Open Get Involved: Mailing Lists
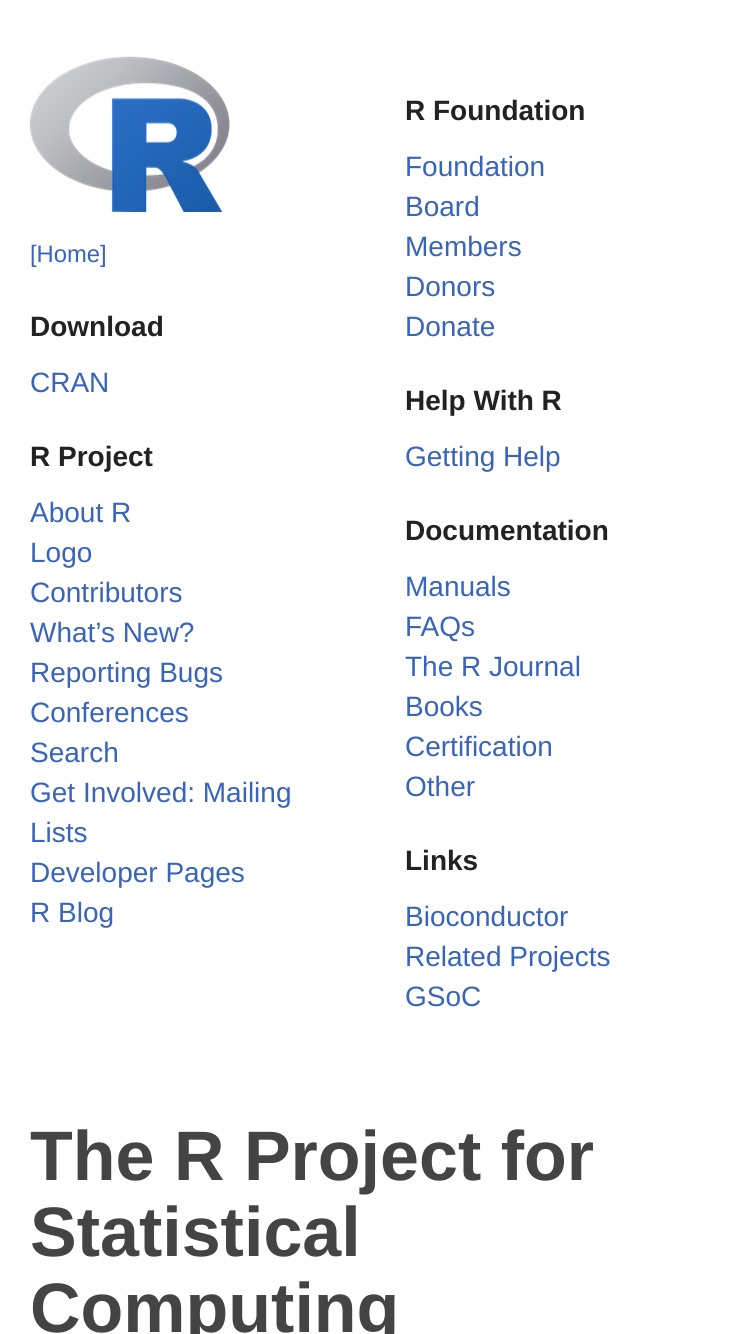The height and width of the screenshot is (1334, 750). point(160,813)
